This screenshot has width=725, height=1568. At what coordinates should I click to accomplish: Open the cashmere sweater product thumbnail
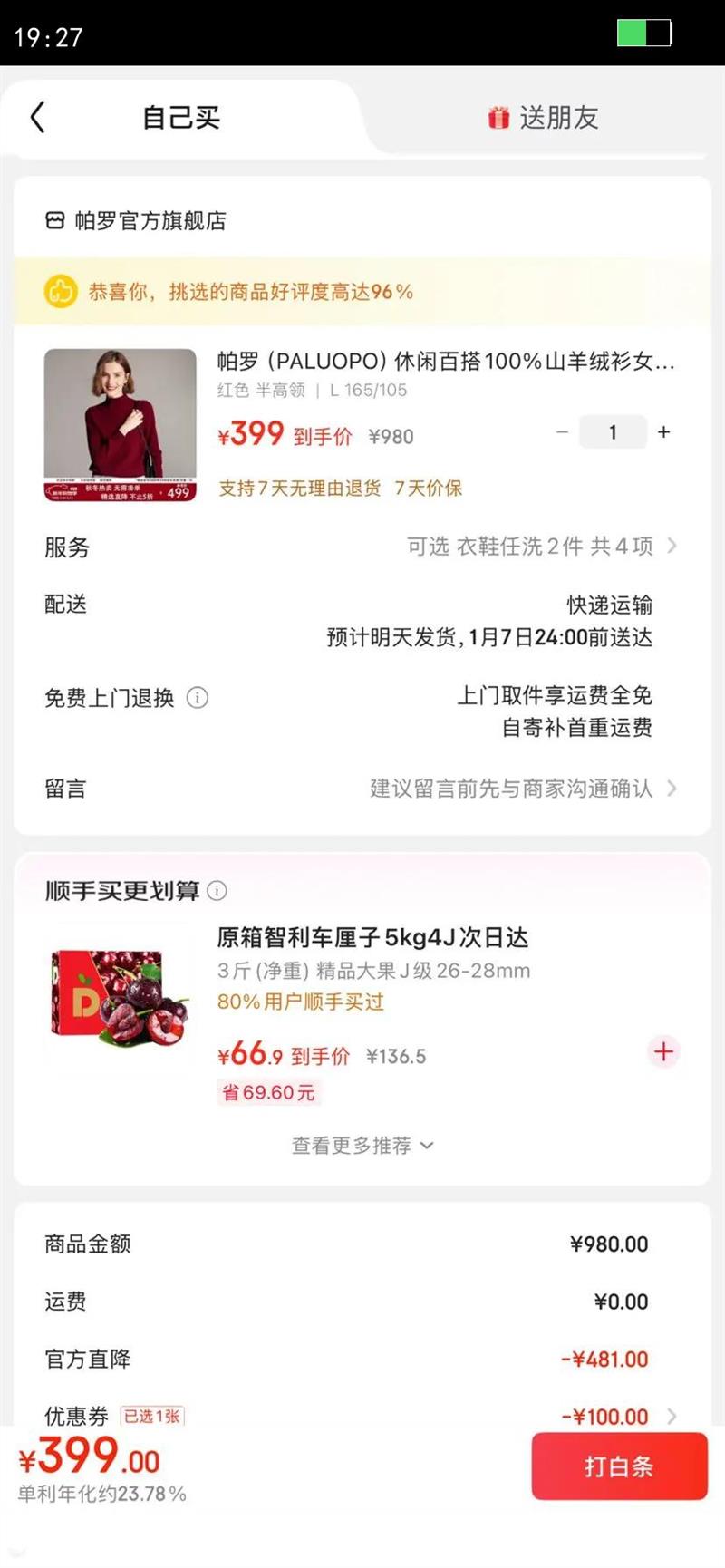[x=121, y=425]
